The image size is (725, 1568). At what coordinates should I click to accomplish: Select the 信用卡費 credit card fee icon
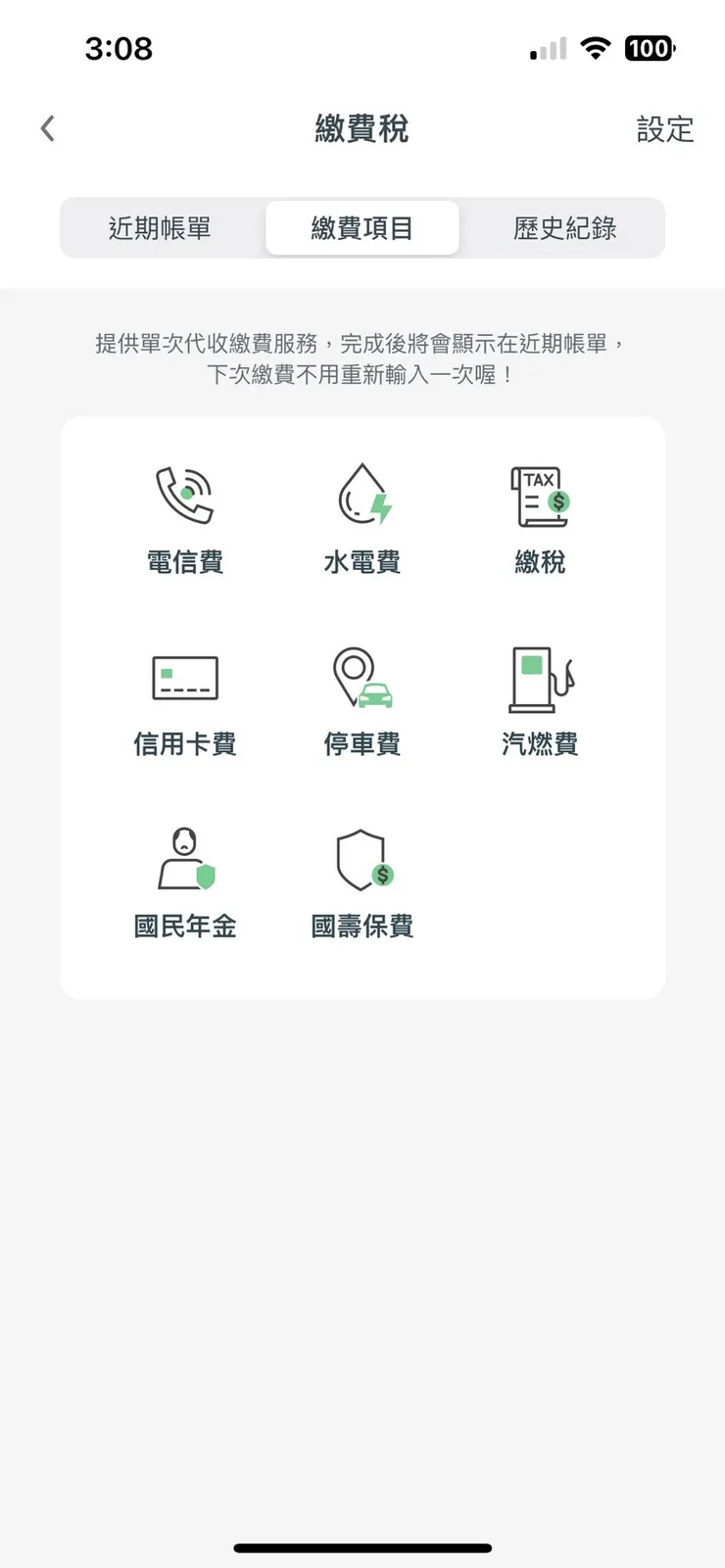click(x=186, y=676)
